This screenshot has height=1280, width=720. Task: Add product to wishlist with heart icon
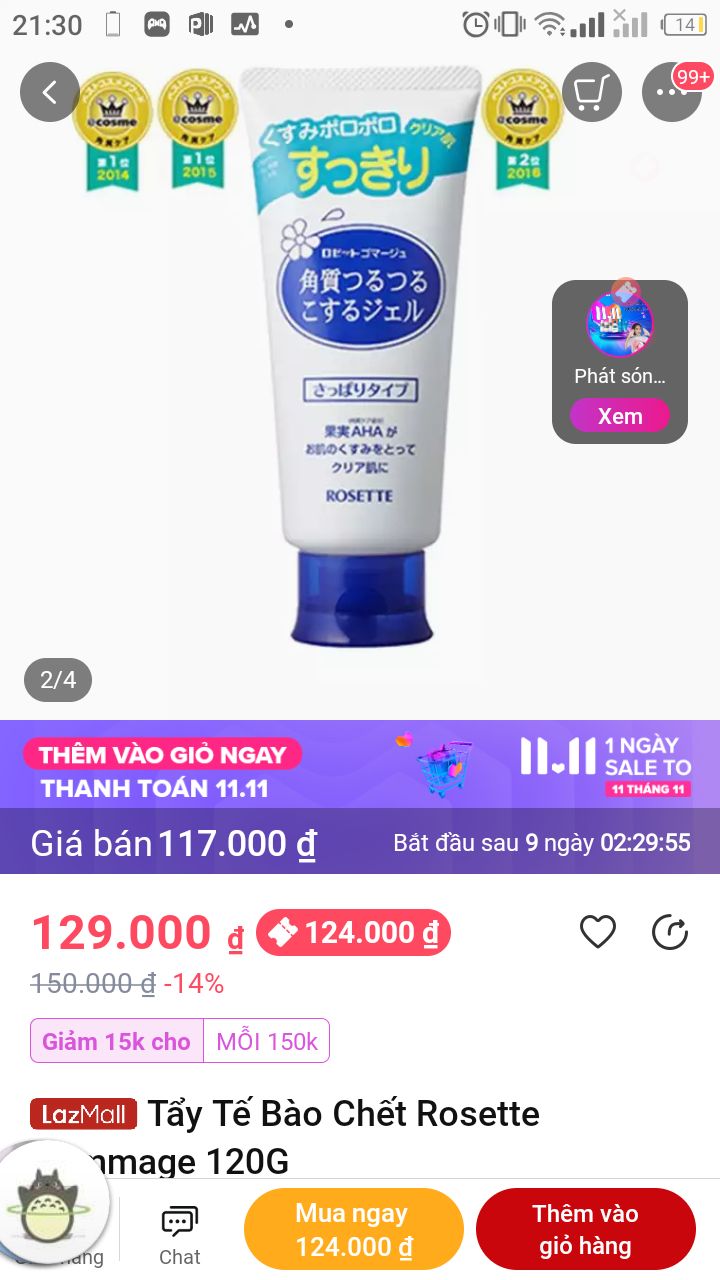[598, 933]
